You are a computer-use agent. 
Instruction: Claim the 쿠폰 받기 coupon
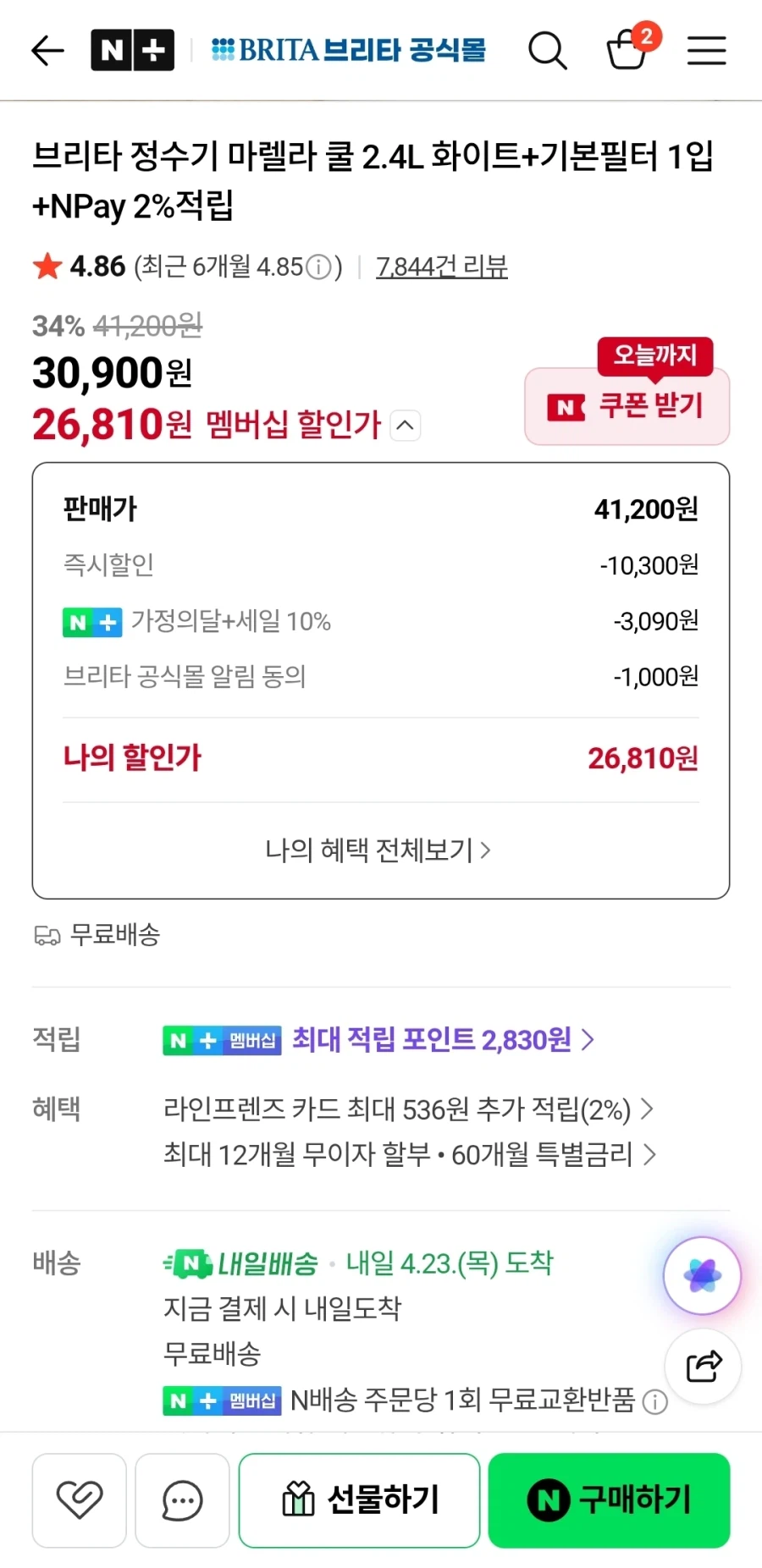coord(627,407)
